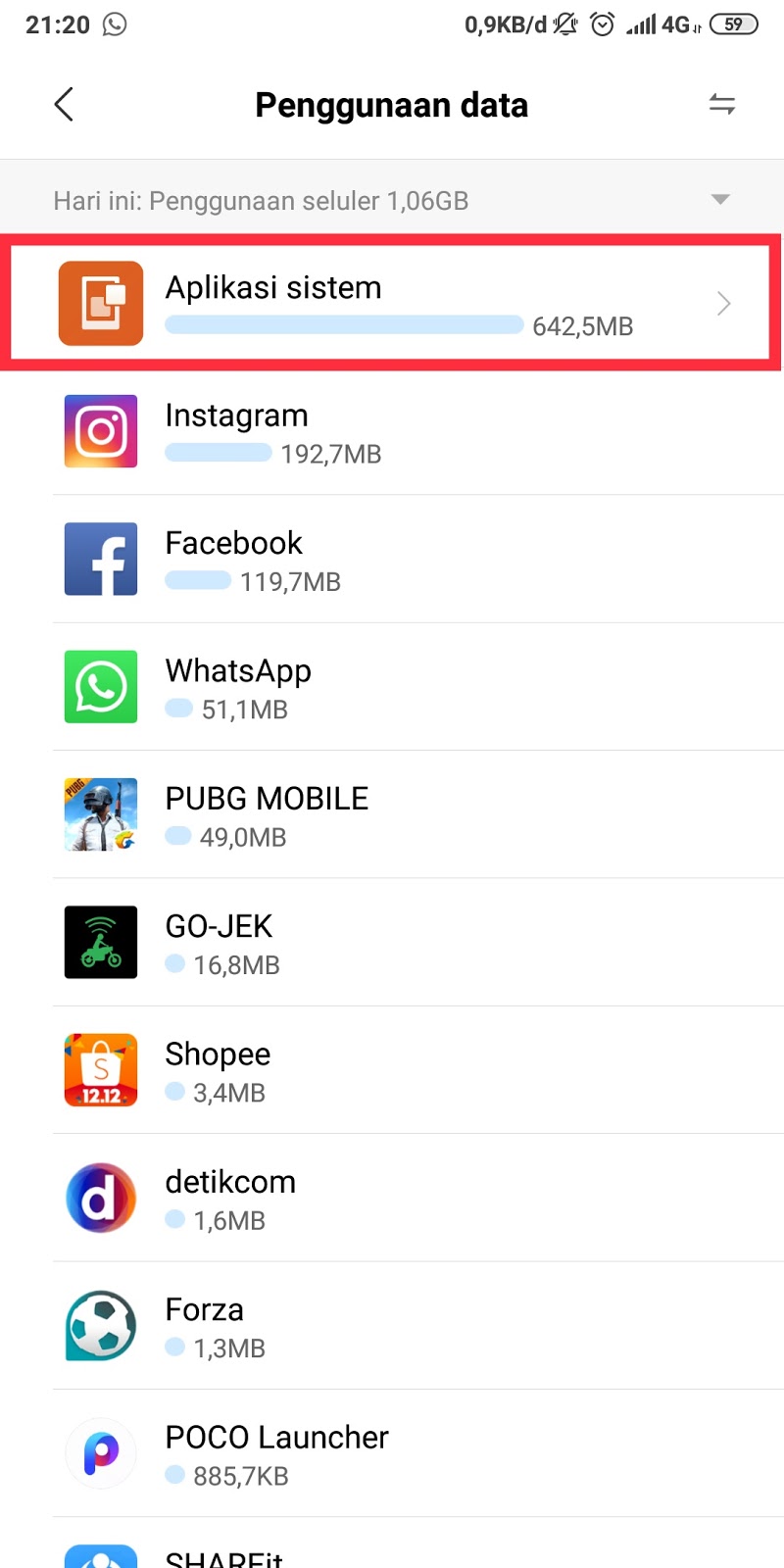The height and width of the screenshot is (1568, 784).
Task: Select PUBG MOBILE entry
Action: click(x=392, y=814)
